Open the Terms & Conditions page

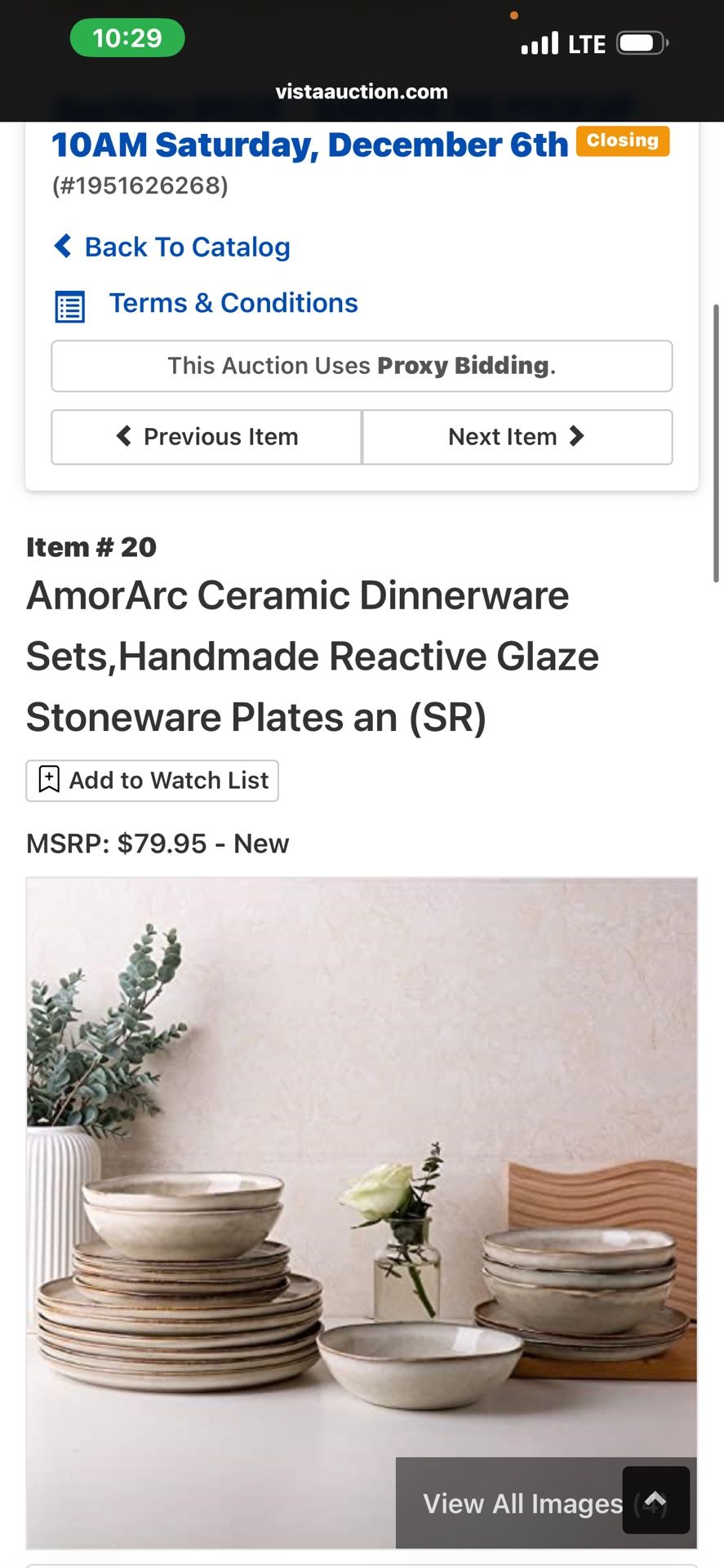pos(232,303)
